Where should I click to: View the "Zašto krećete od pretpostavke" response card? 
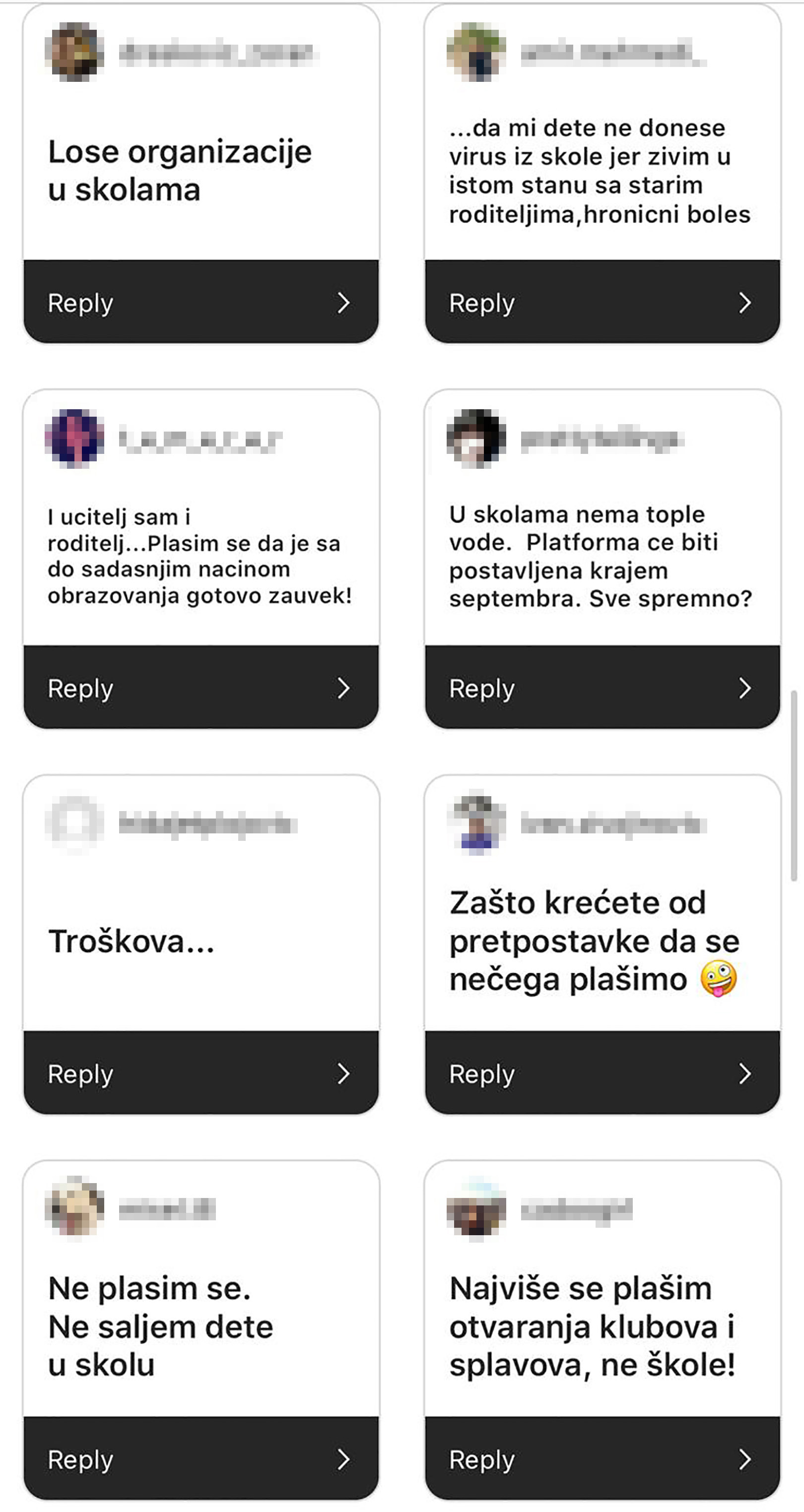pos(603,903)
